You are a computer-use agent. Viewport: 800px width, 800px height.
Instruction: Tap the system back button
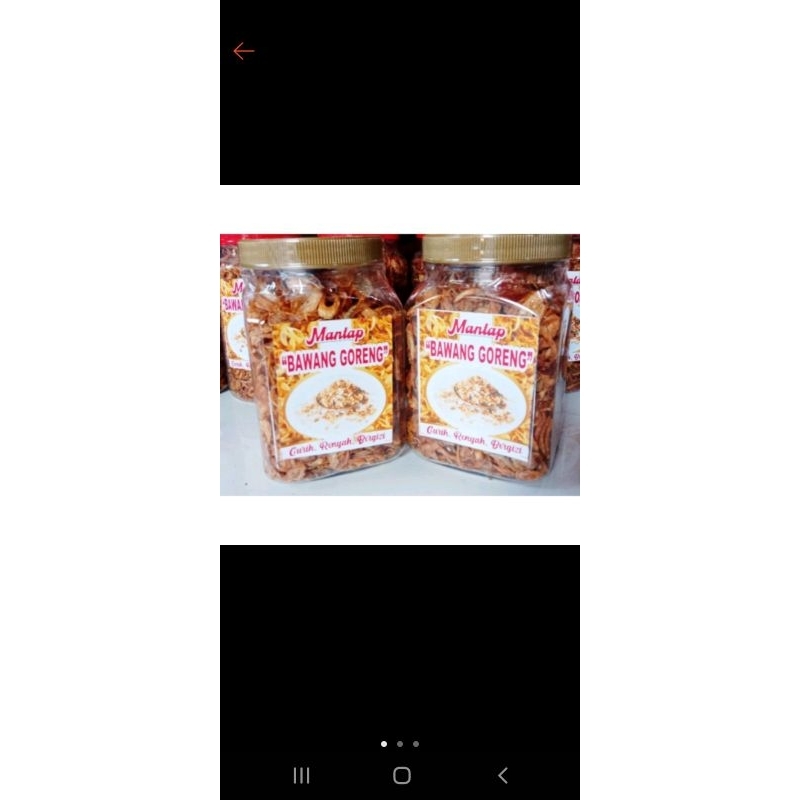pos(503,775)
